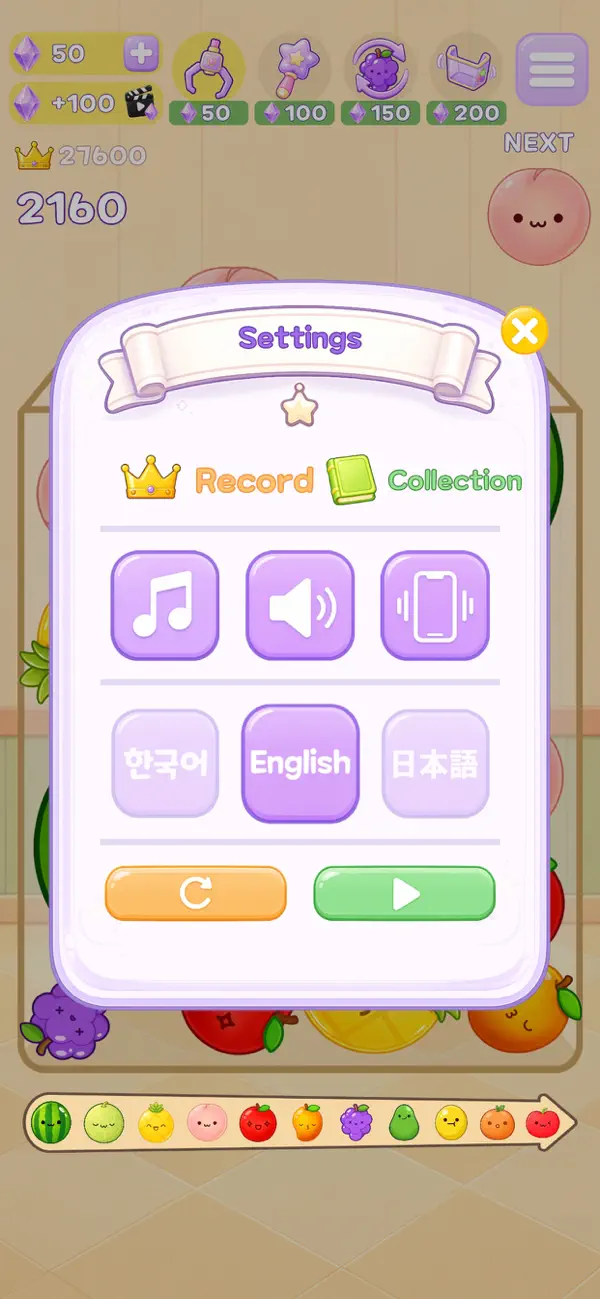This screenshot has width=600, height=1299.
Task: Switch language to Korean
Action: point(165,763)
